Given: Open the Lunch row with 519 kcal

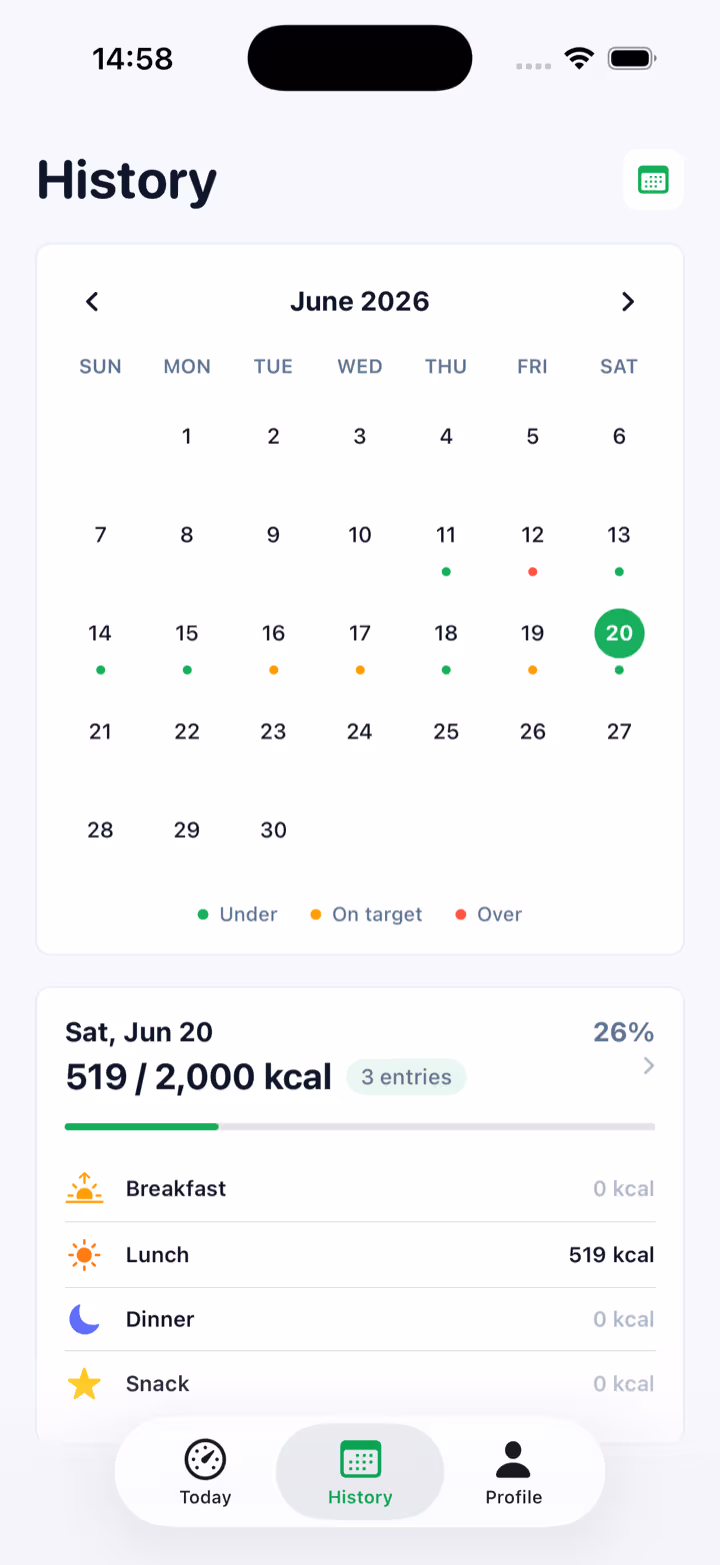Looking at the screenshot, I should tap(360, 1255).
